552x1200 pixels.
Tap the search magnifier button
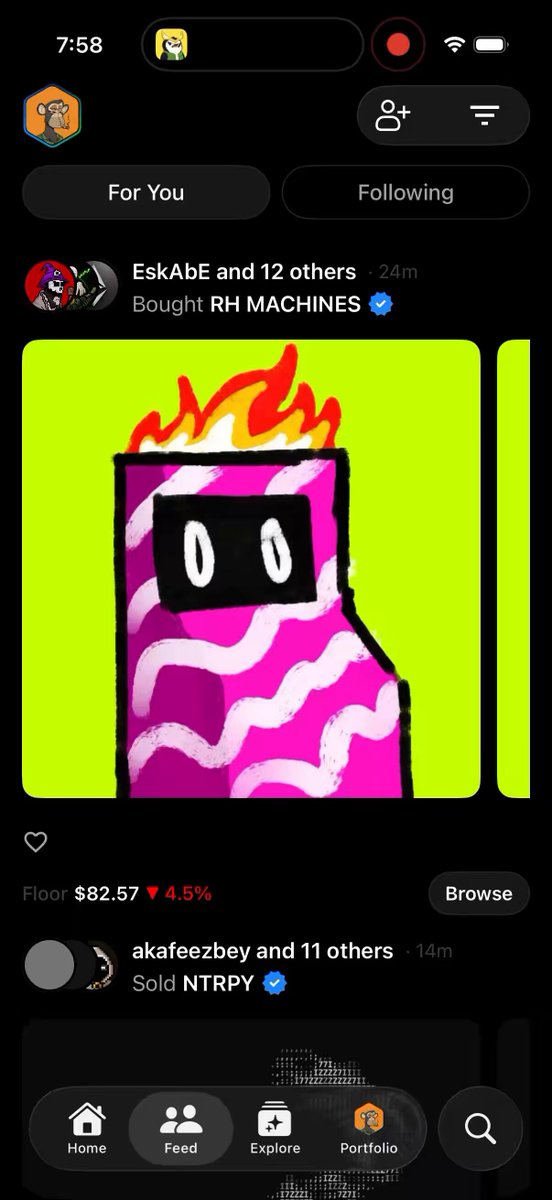tap(481, 1128)
